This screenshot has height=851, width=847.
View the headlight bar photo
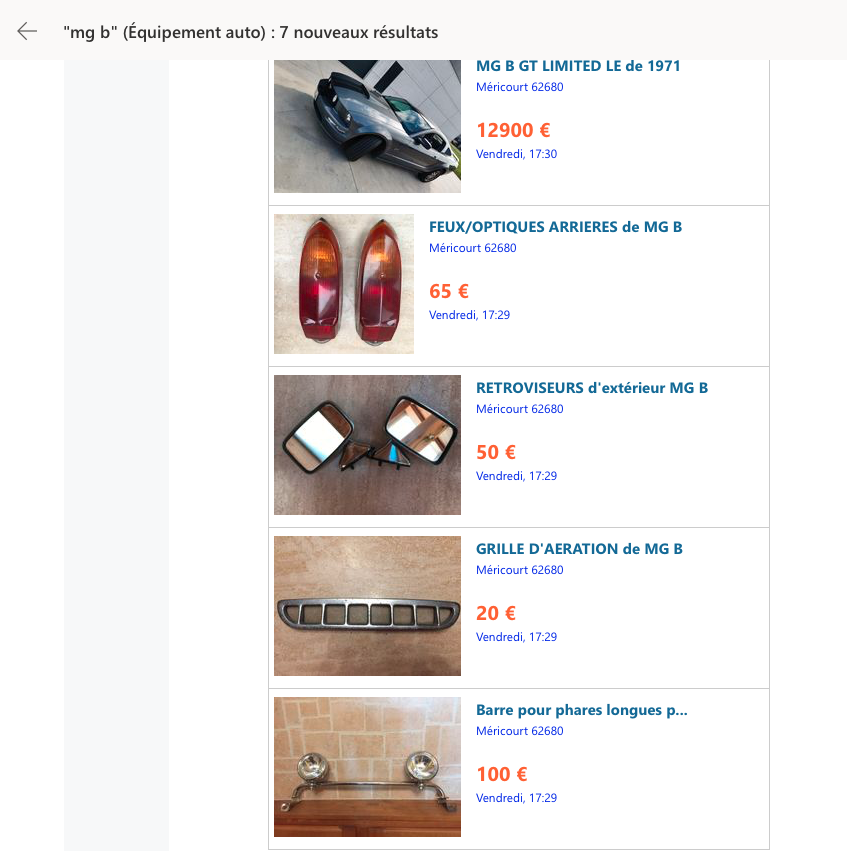(367, 767)
